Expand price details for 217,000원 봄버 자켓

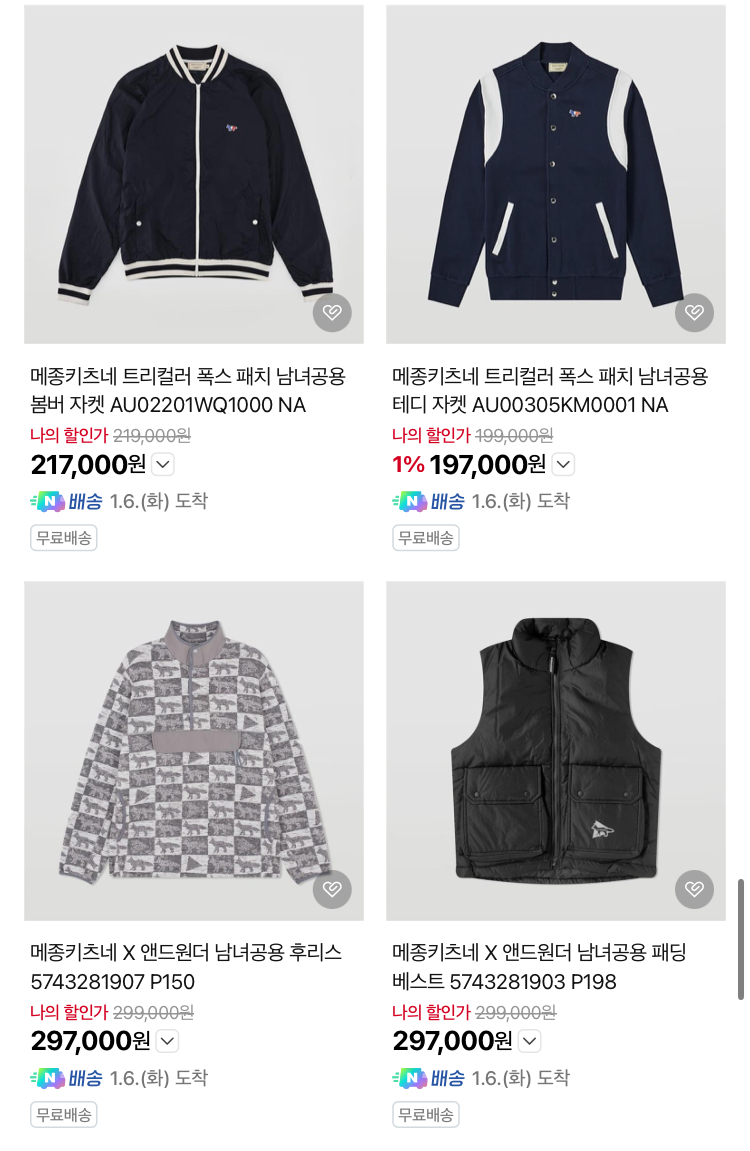pos(163,464)
